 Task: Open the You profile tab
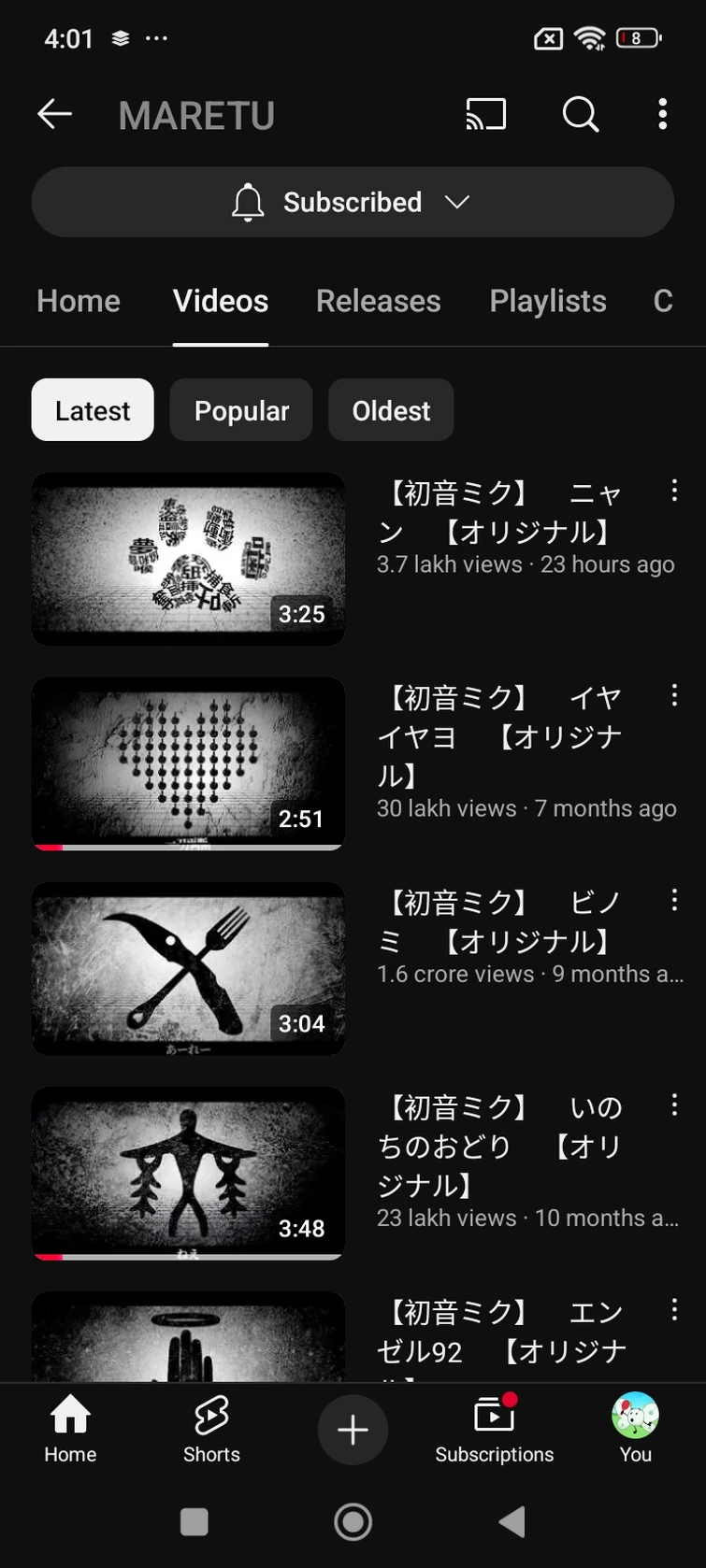click(x=635, y=1430)
